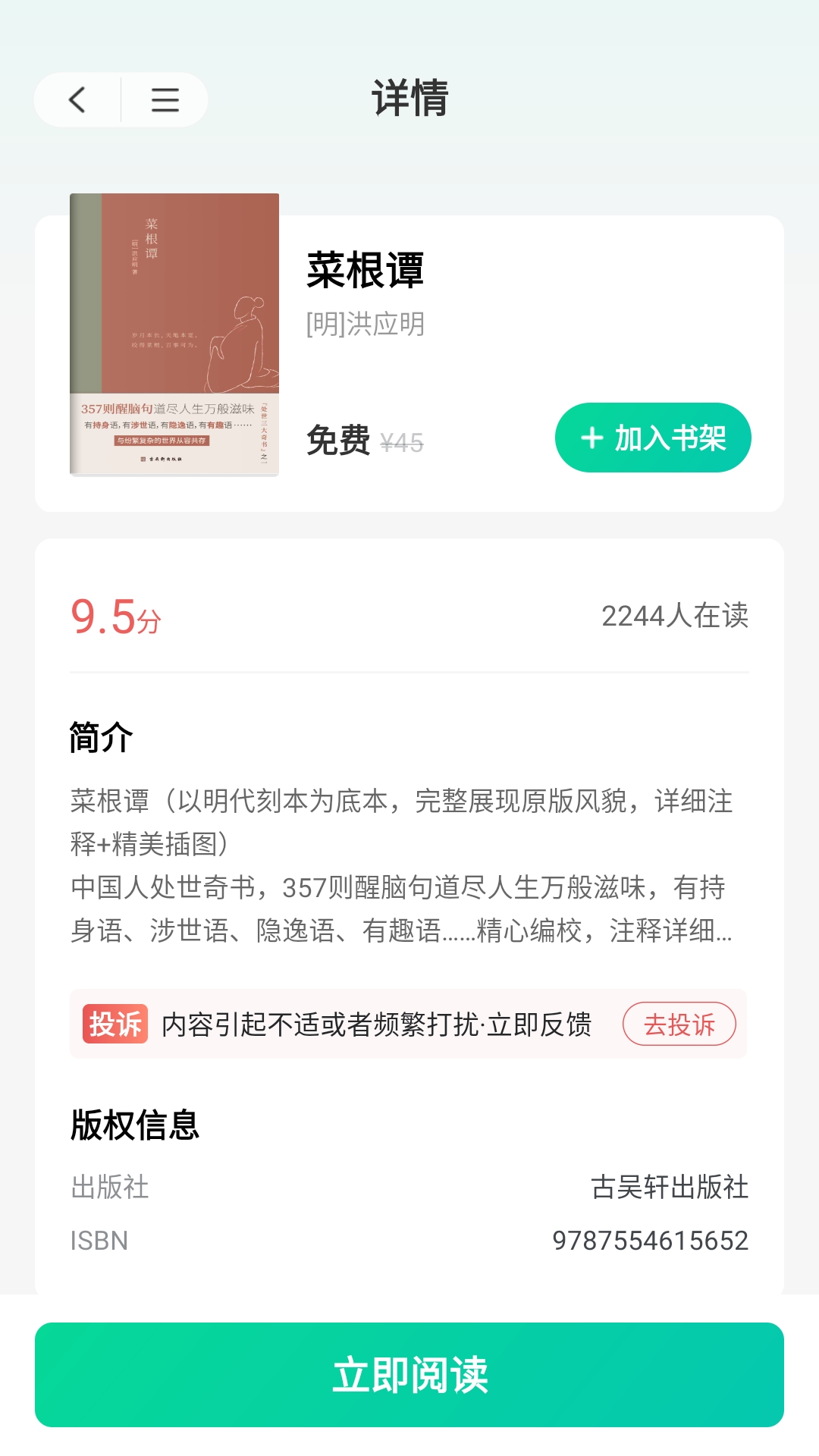Go back using the back arrow

coord(77,99)
